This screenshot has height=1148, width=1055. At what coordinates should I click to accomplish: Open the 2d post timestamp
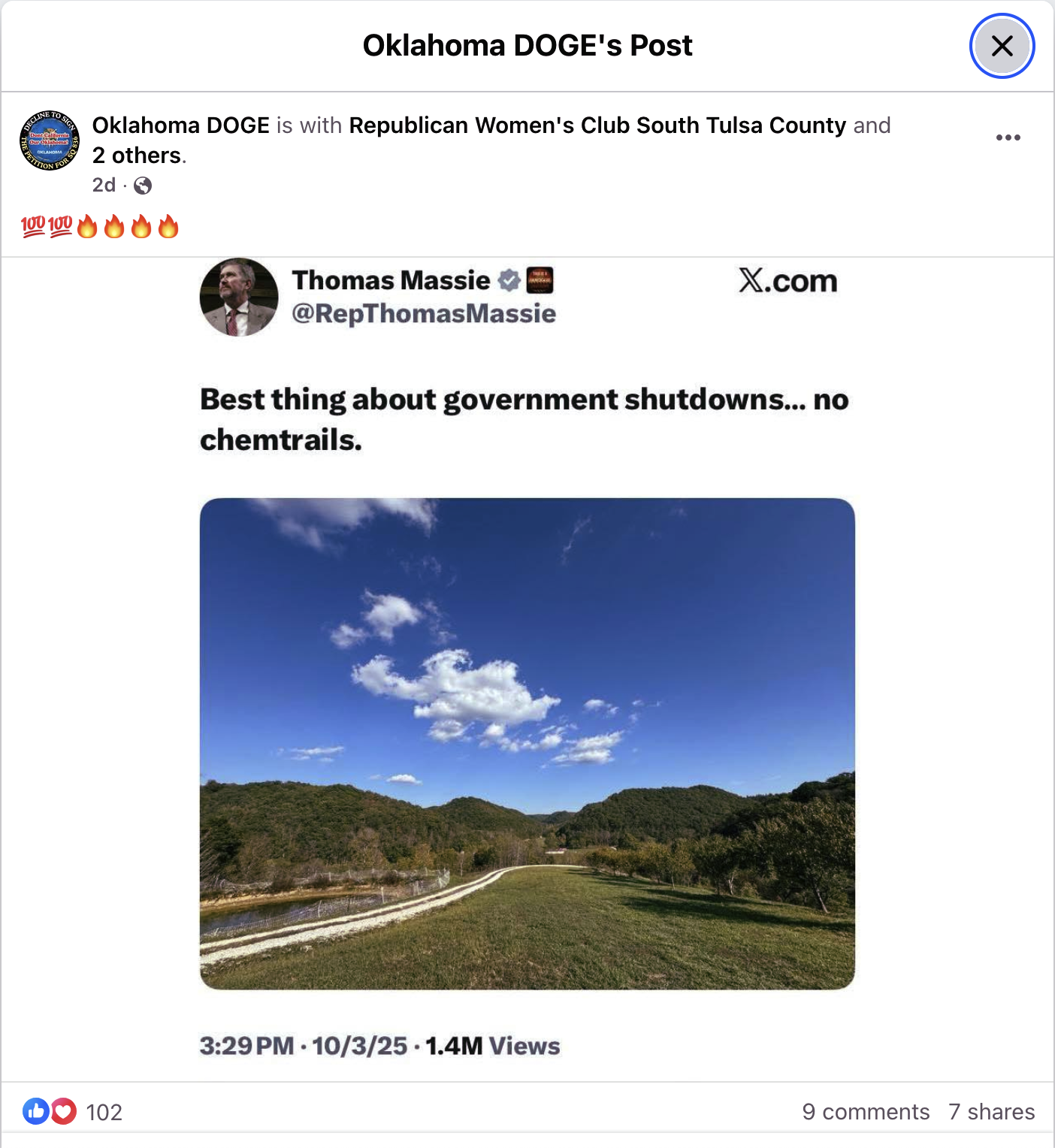(x=104, y=185)
